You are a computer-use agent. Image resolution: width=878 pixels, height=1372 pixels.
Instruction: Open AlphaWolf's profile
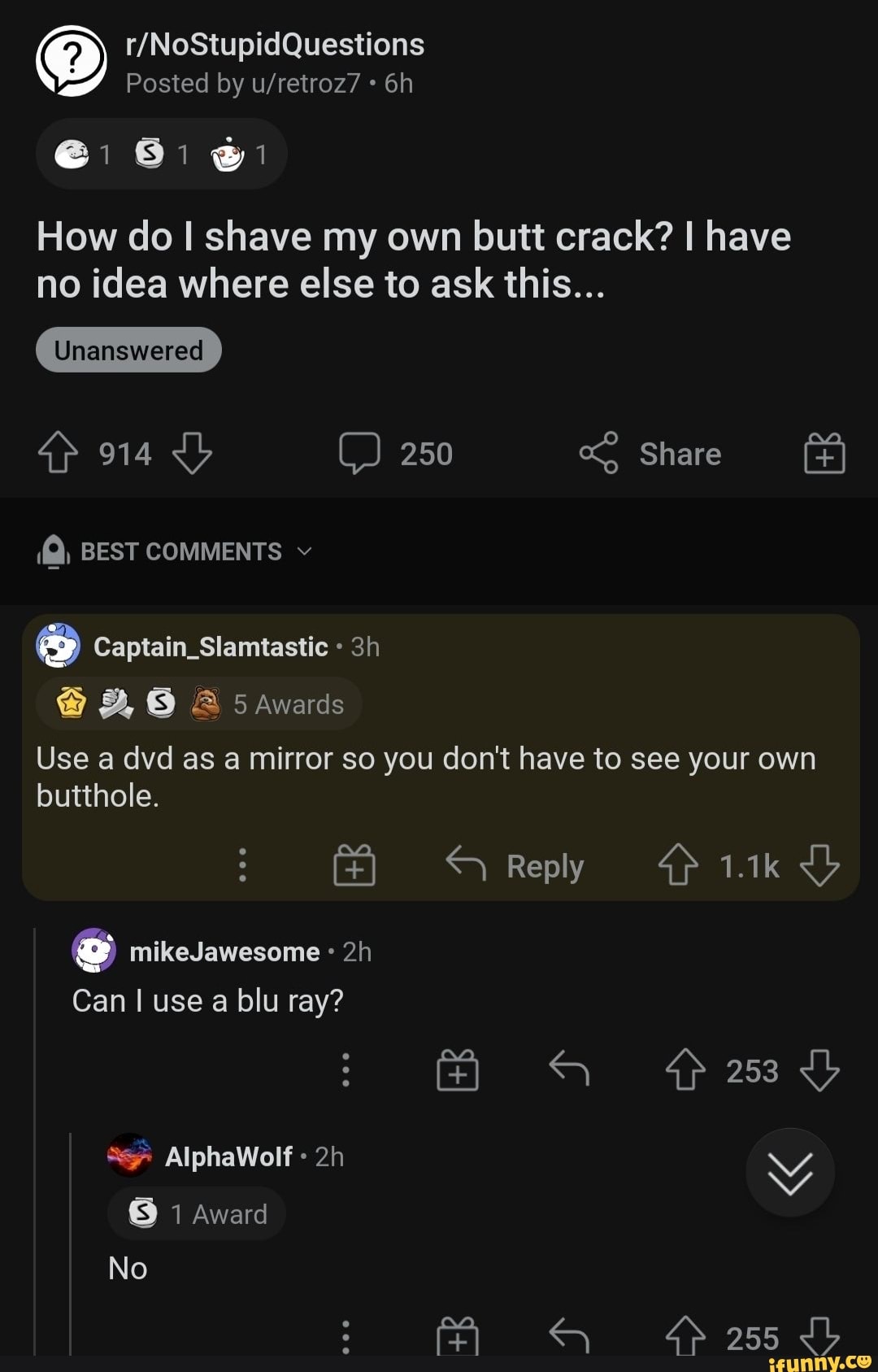pos(228,1156)
